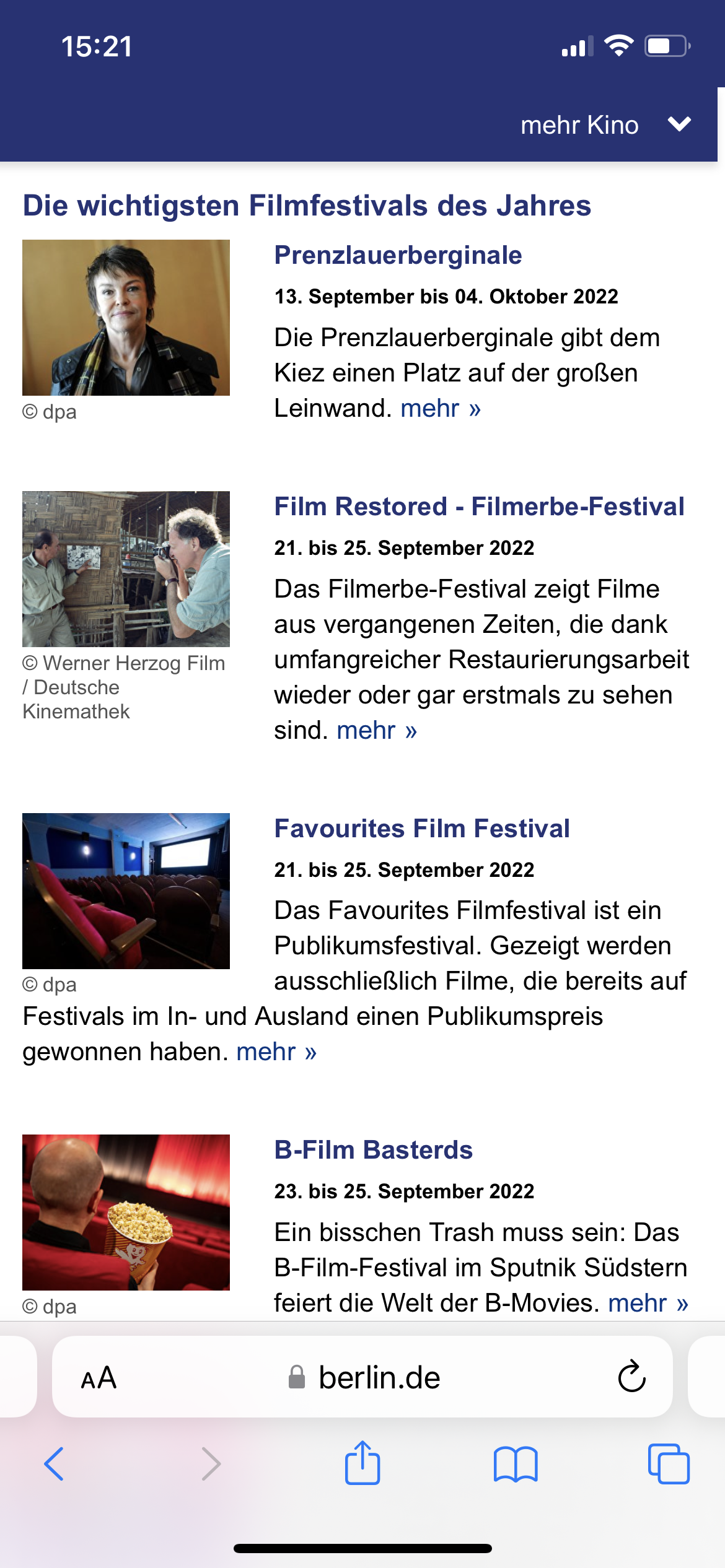Show all open tabs
Screen dimensions: 725x1568
tap(668, 1464)
